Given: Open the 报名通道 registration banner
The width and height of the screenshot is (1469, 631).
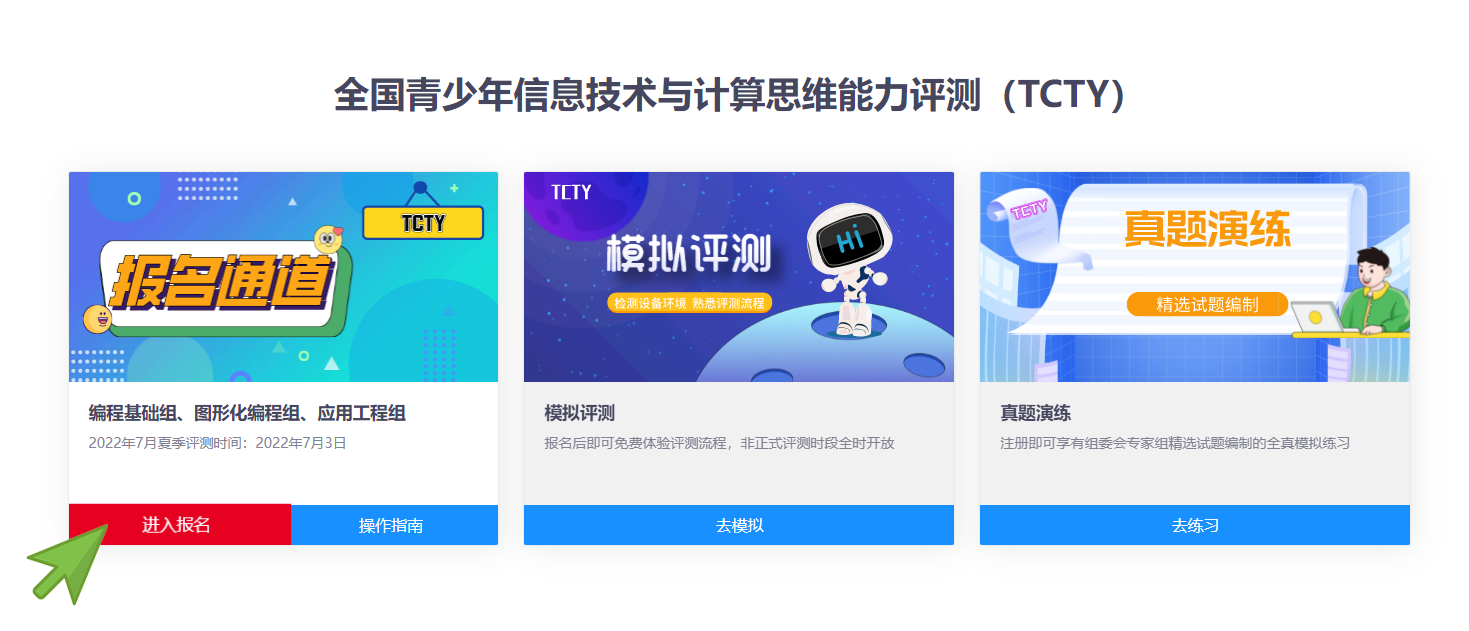Looking at the screenshot, I should point(283,277).
